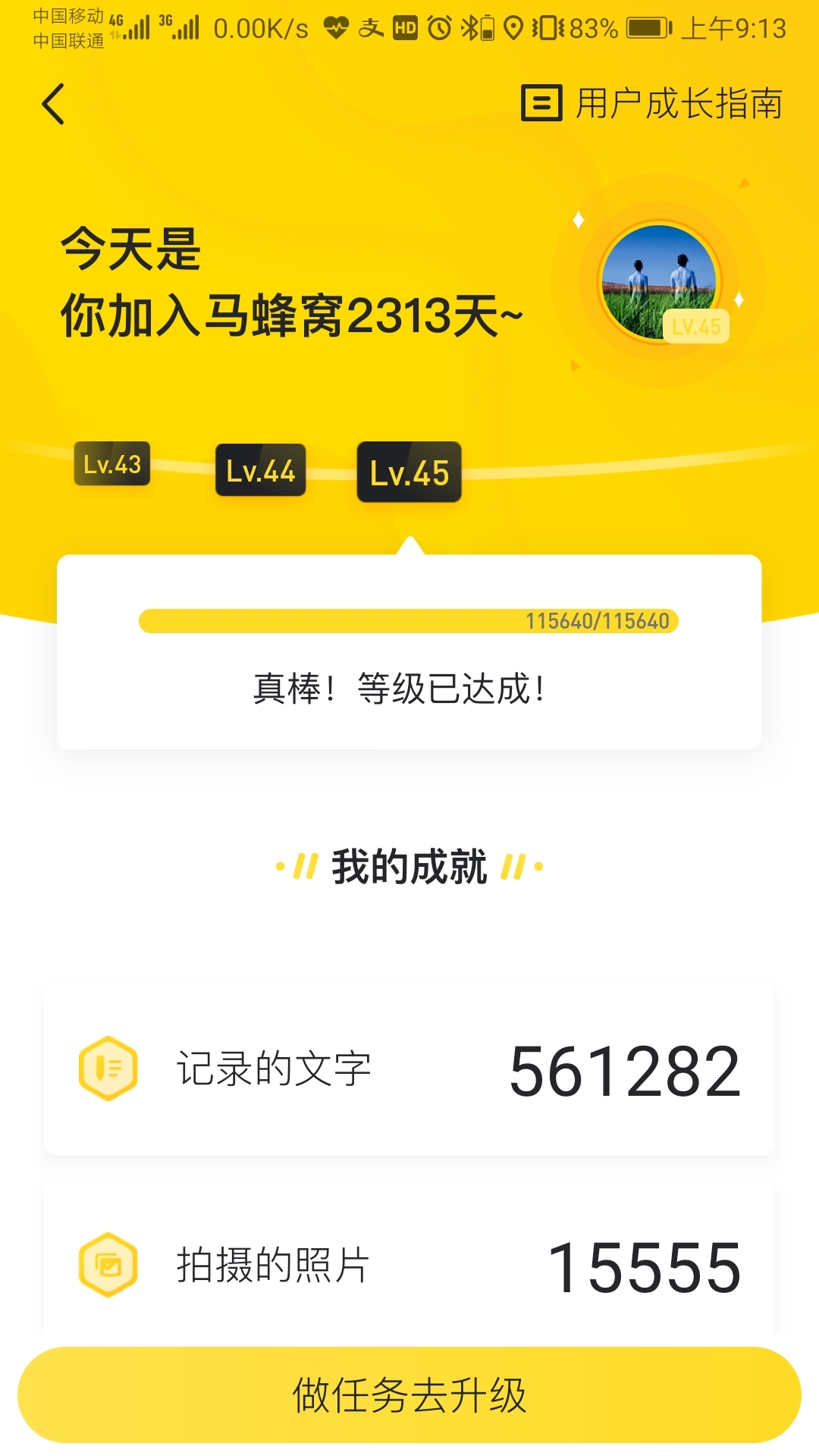
Task: Go back to the previous page
Action: tap(53, 104)
